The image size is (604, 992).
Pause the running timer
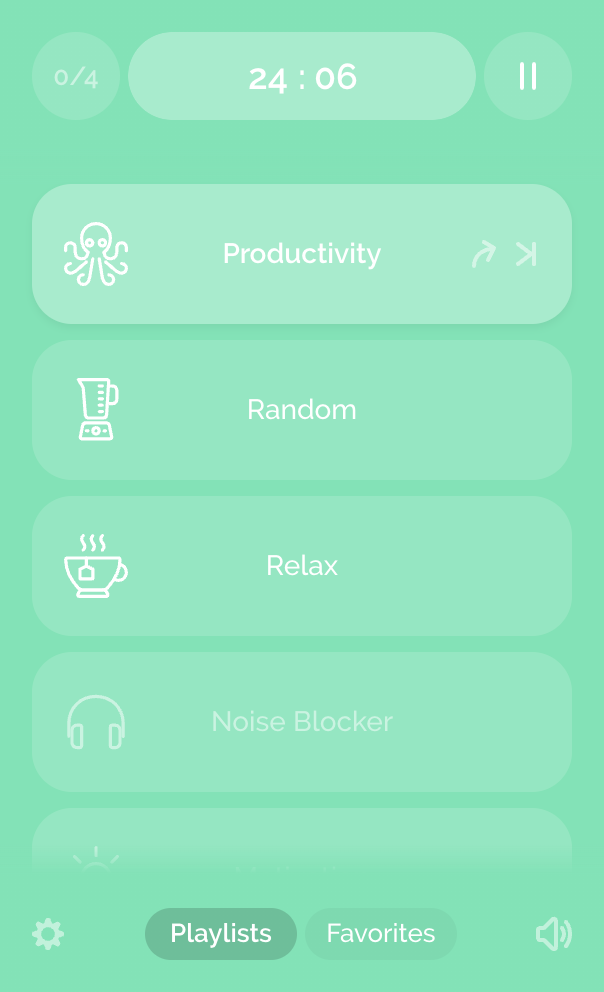(528, 77)
